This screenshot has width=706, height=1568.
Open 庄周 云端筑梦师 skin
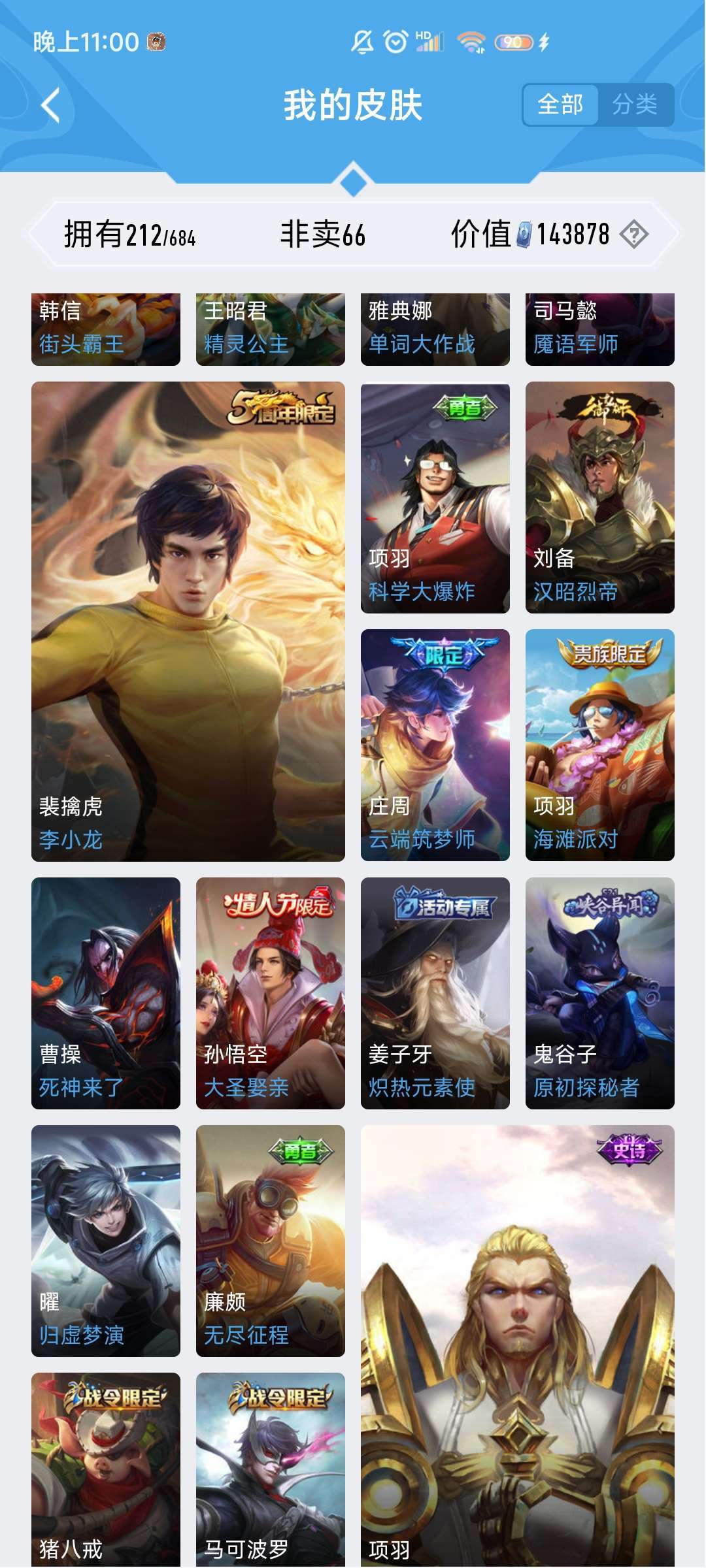(x=435, y=745)
